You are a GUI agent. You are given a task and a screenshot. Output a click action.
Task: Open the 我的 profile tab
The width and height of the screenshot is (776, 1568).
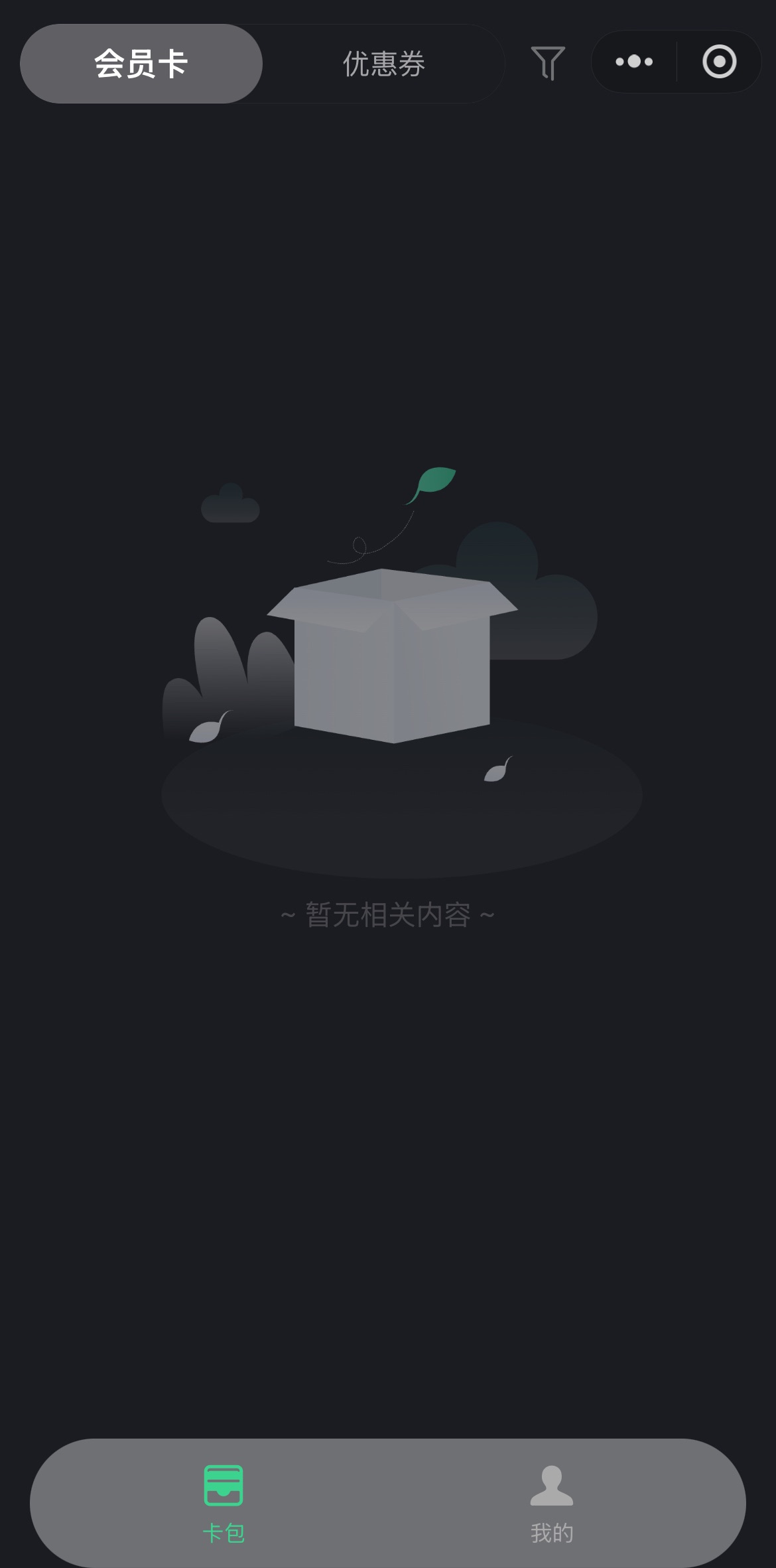(551, 1504)
